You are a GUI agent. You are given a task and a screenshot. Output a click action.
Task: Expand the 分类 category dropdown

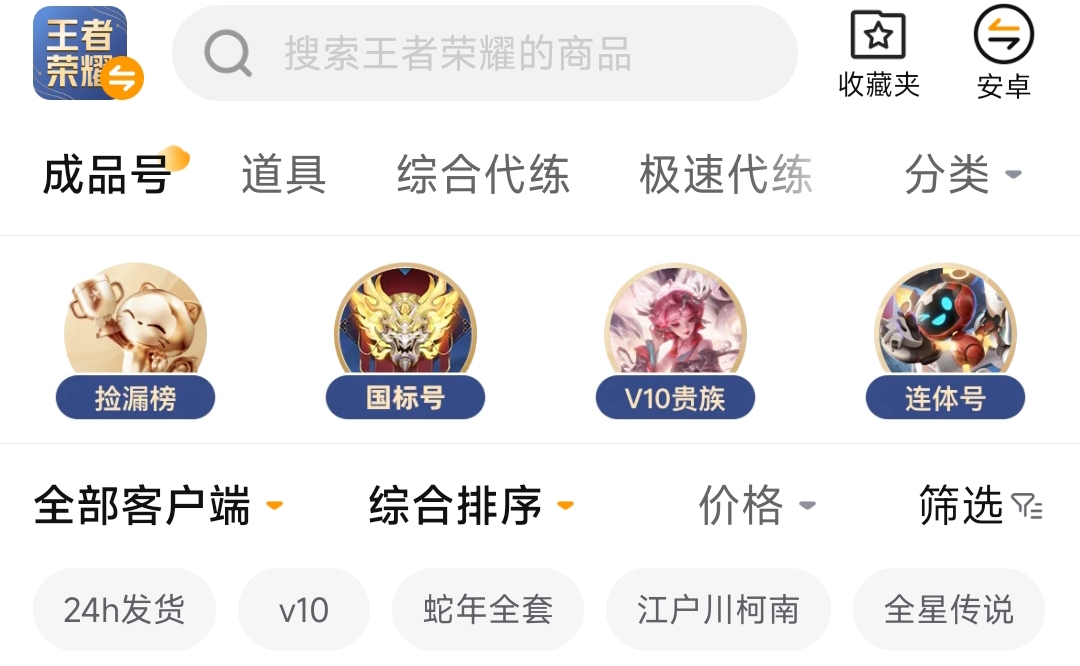pos(962,175)
